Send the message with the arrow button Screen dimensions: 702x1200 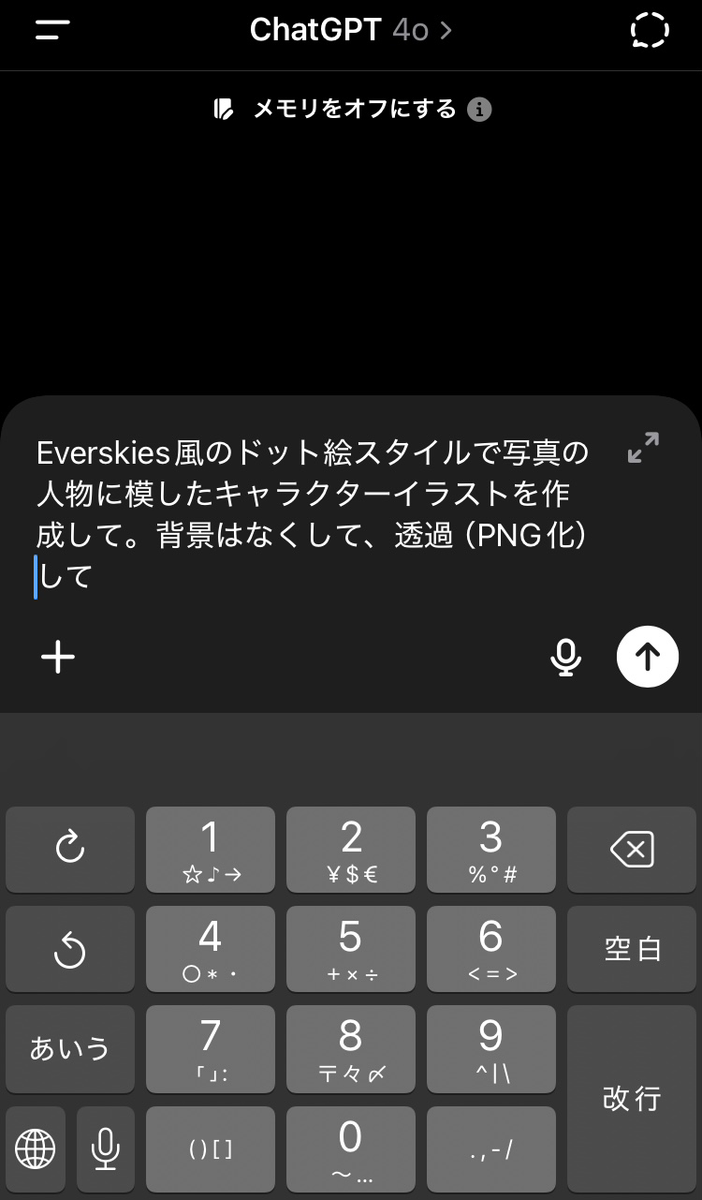(x=647, y=657)
